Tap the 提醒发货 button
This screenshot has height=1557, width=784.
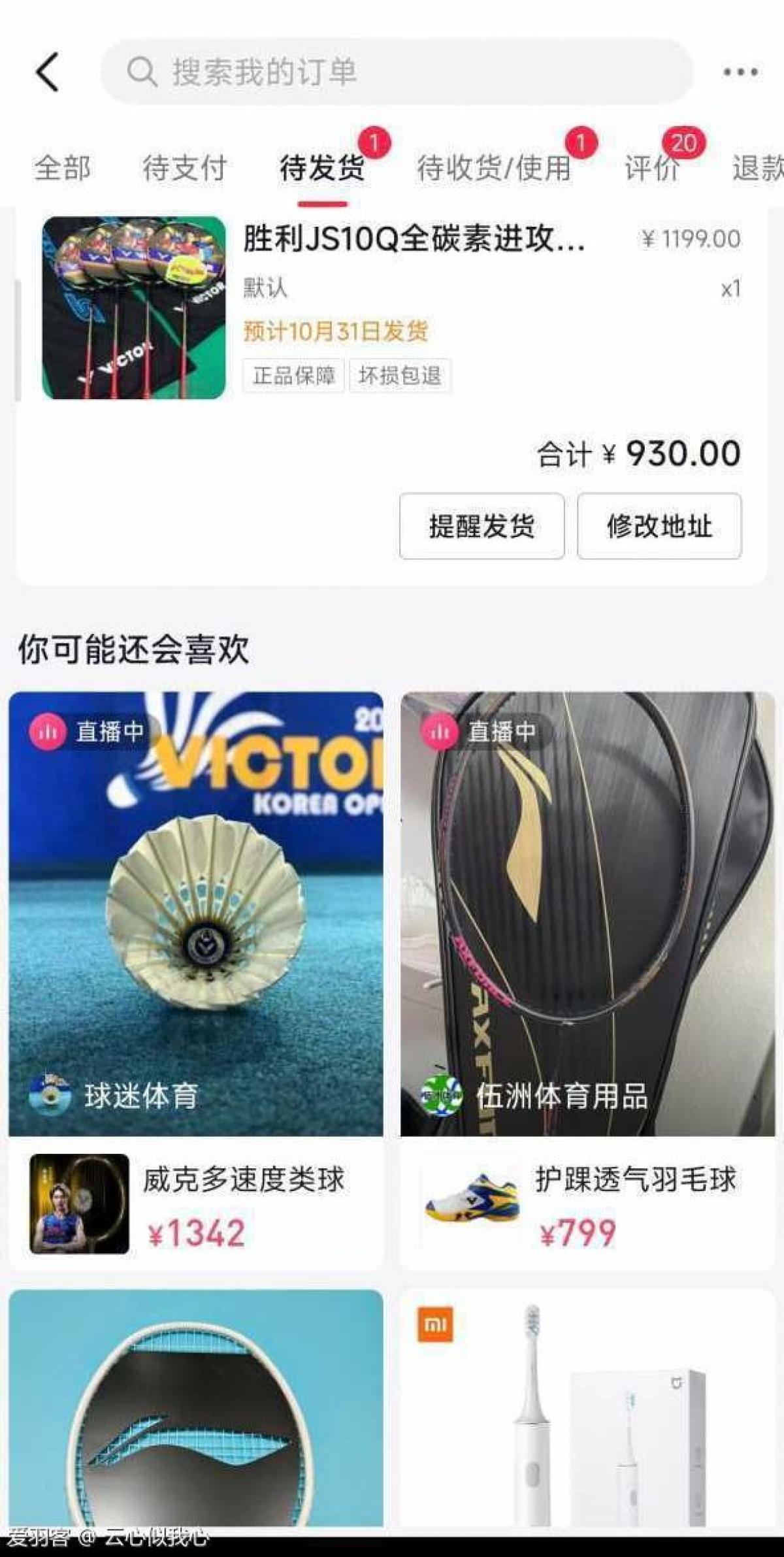point(482,526)
